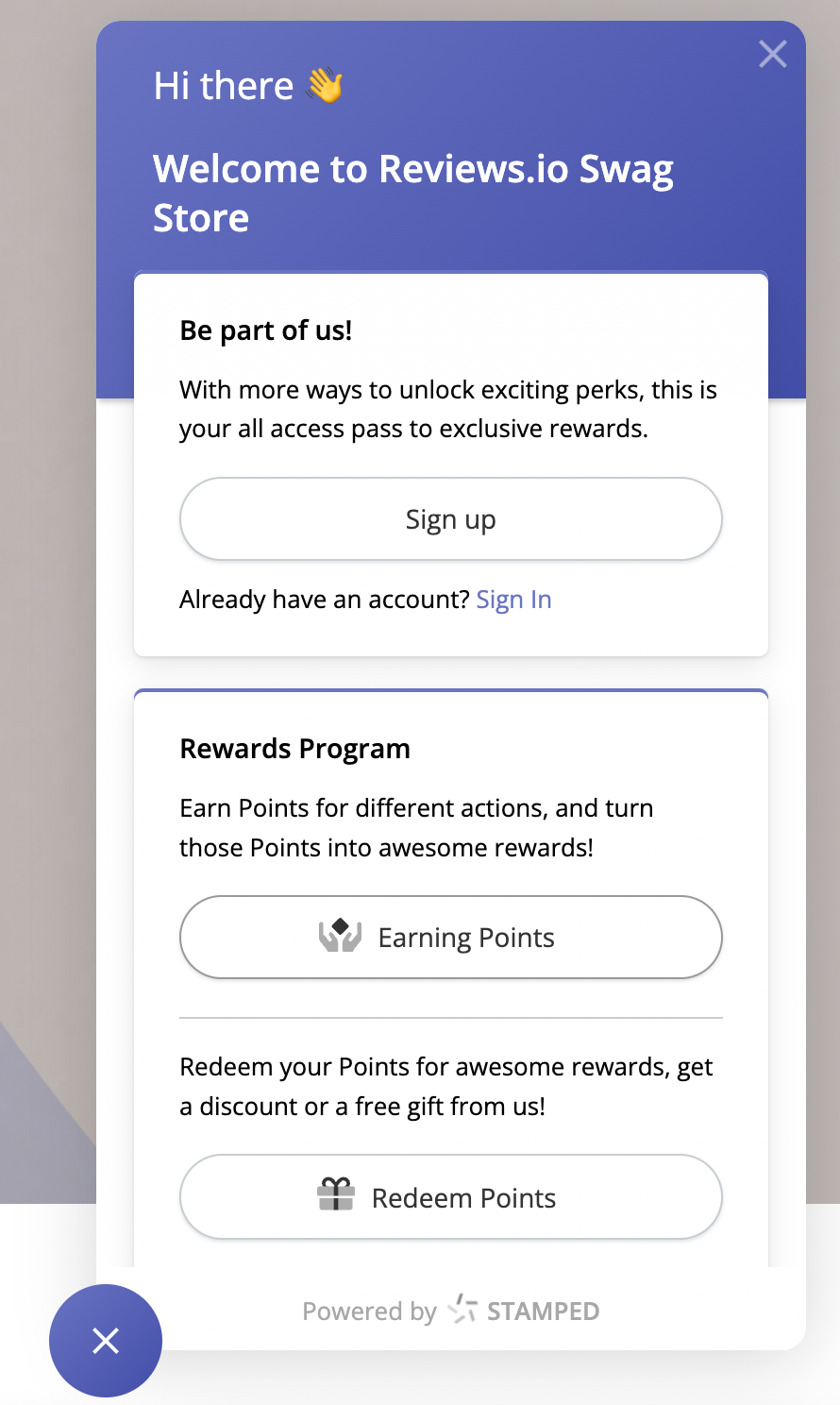Screen dimensions: 840x1405
Task: Open the Sign In link
Action: pos(513,600)
